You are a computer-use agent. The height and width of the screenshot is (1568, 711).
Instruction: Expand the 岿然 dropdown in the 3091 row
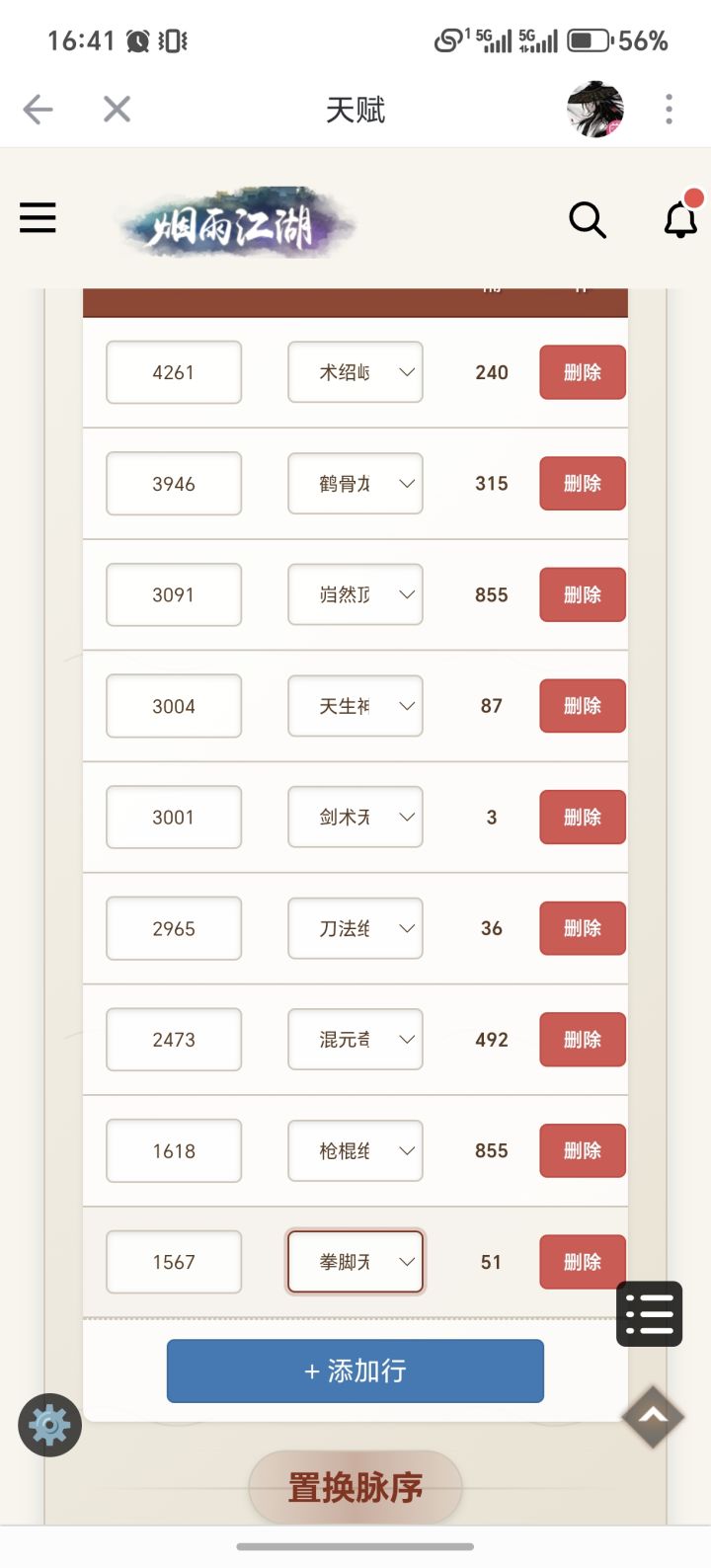click(x=355, y=594)
